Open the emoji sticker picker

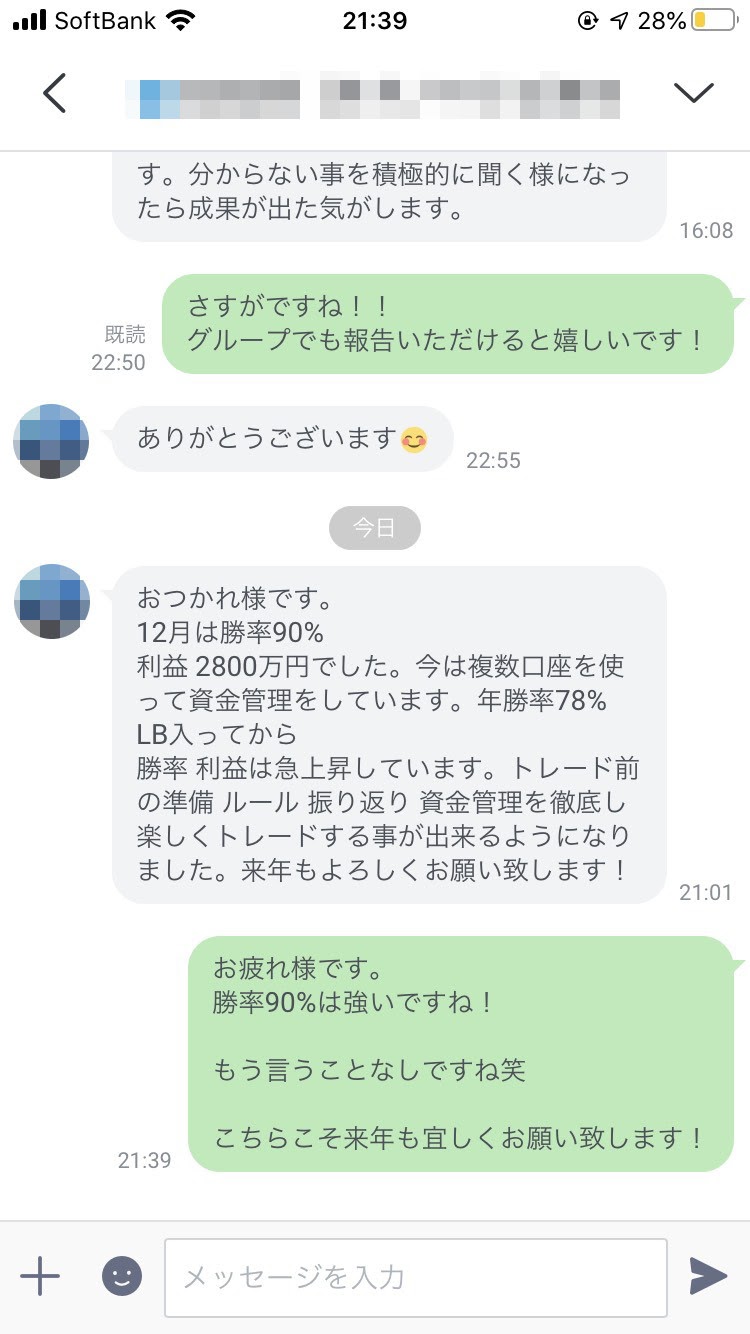point(122,1276)
